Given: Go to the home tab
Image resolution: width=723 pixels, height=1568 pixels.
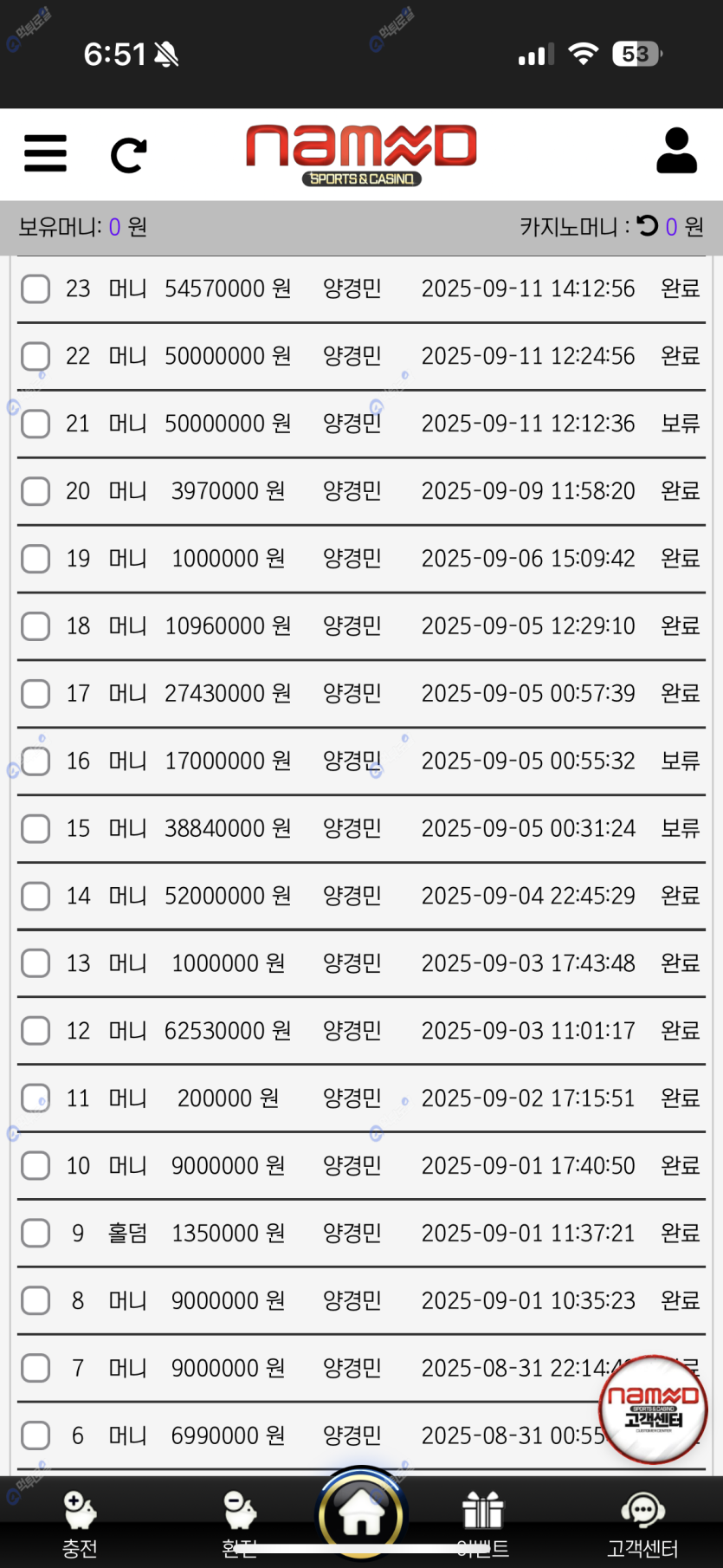Looking at the screenshot, I should tap(361, 1516).
